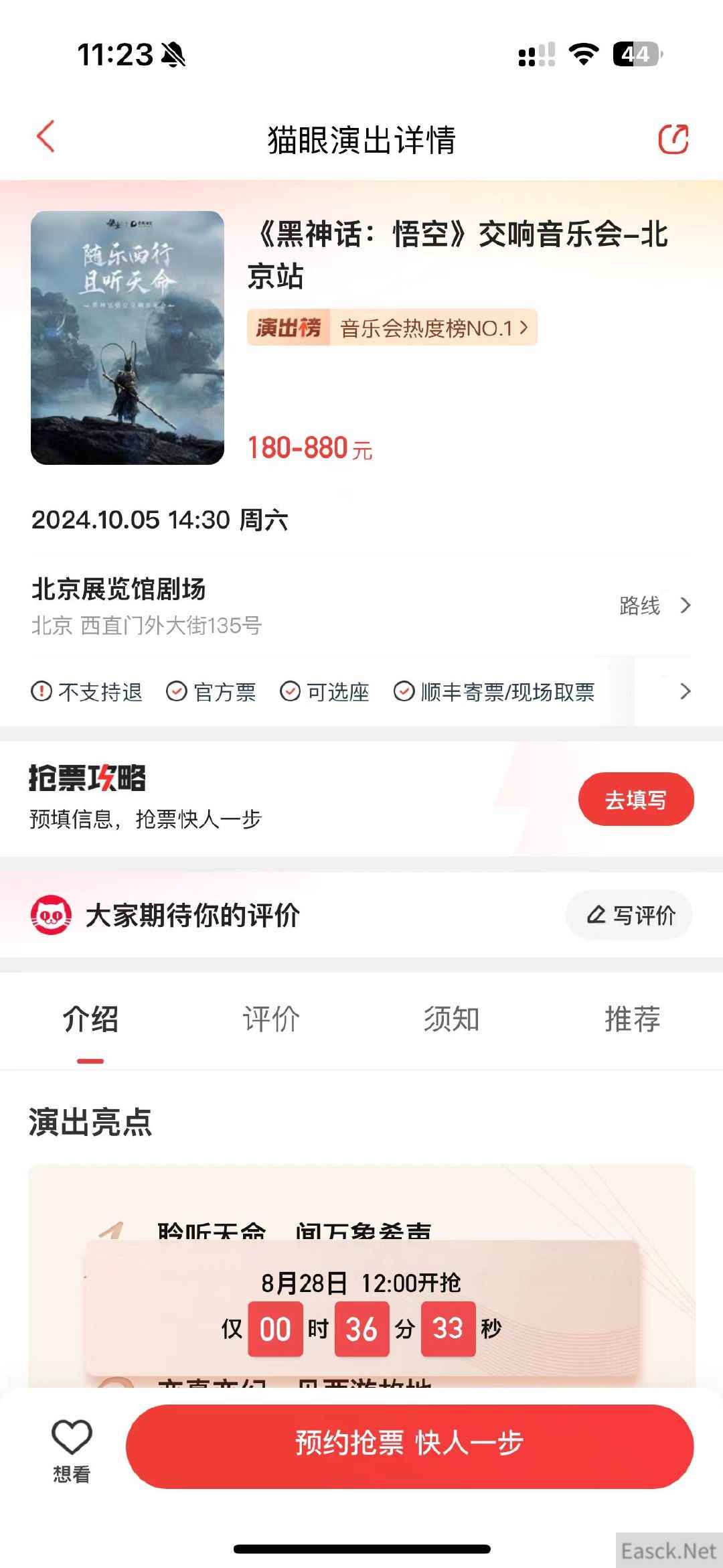Go back using the red arrow
723x1568 pixels.
(x=45, y=137)
